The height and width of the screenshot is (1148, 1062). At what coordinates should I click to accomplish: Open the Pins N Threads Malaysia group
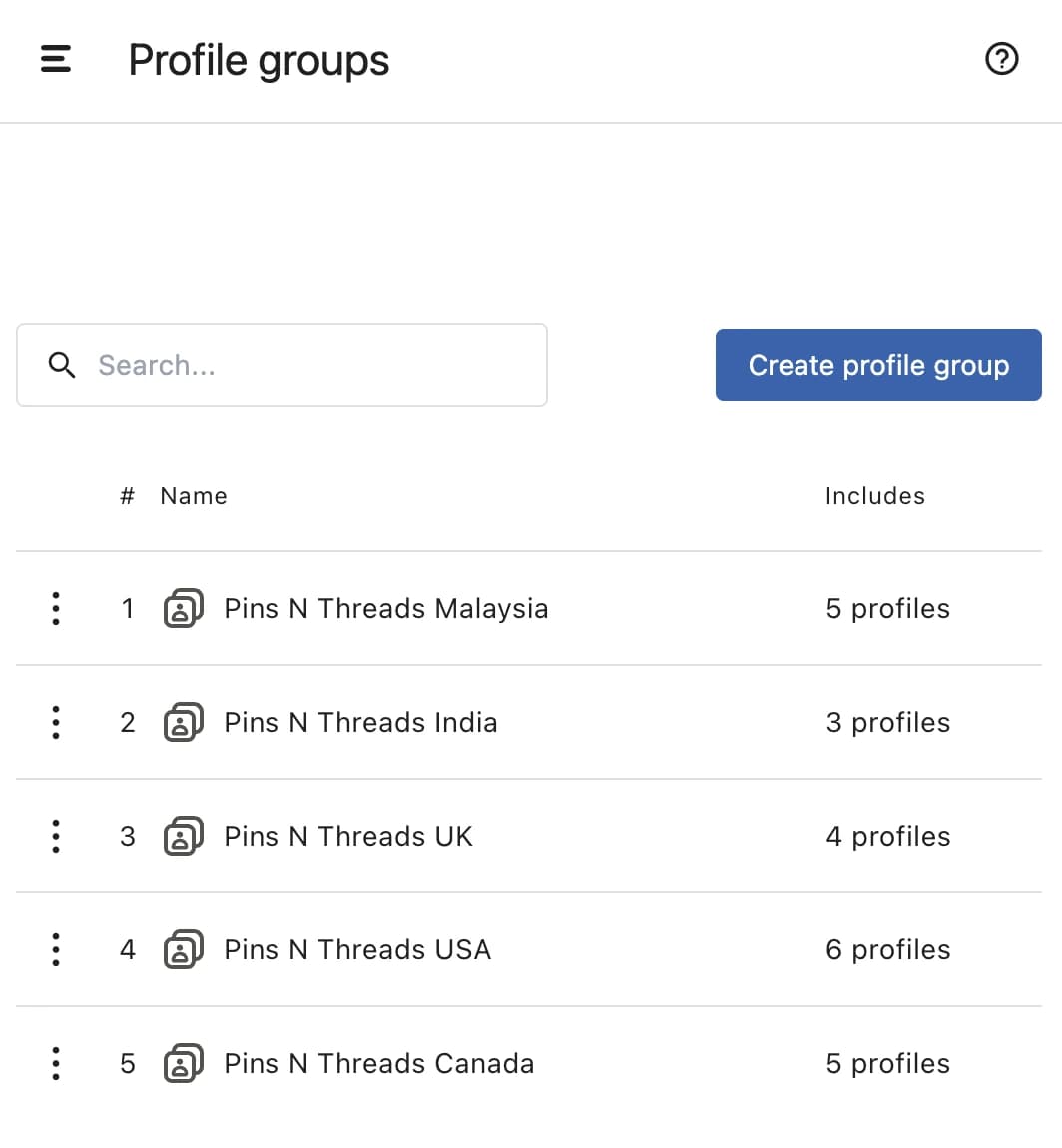pos(385,608)
